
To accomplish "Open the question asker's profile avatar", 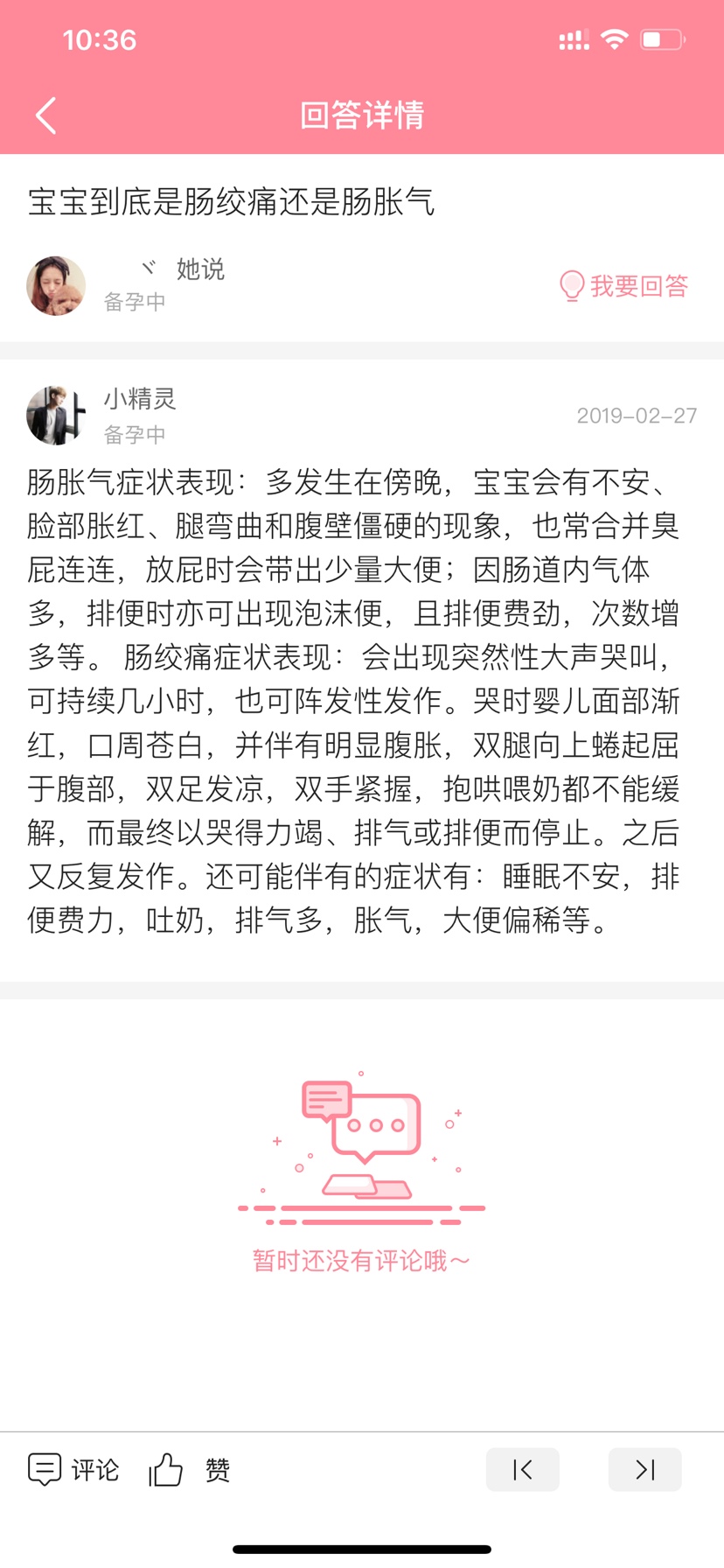I will click(56, 286).
